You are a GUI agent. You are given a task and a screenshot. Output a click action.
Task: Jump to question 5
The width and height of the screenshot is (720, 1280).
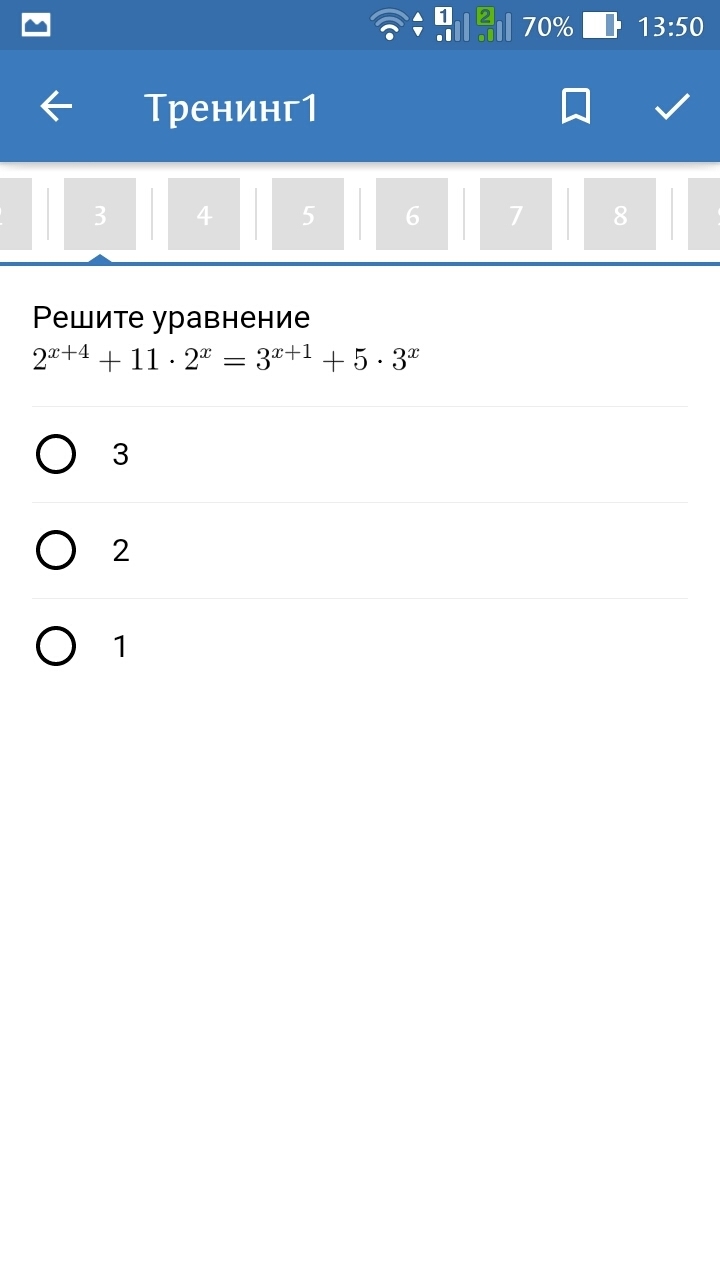pyautogui.click(x=308, y=215)
